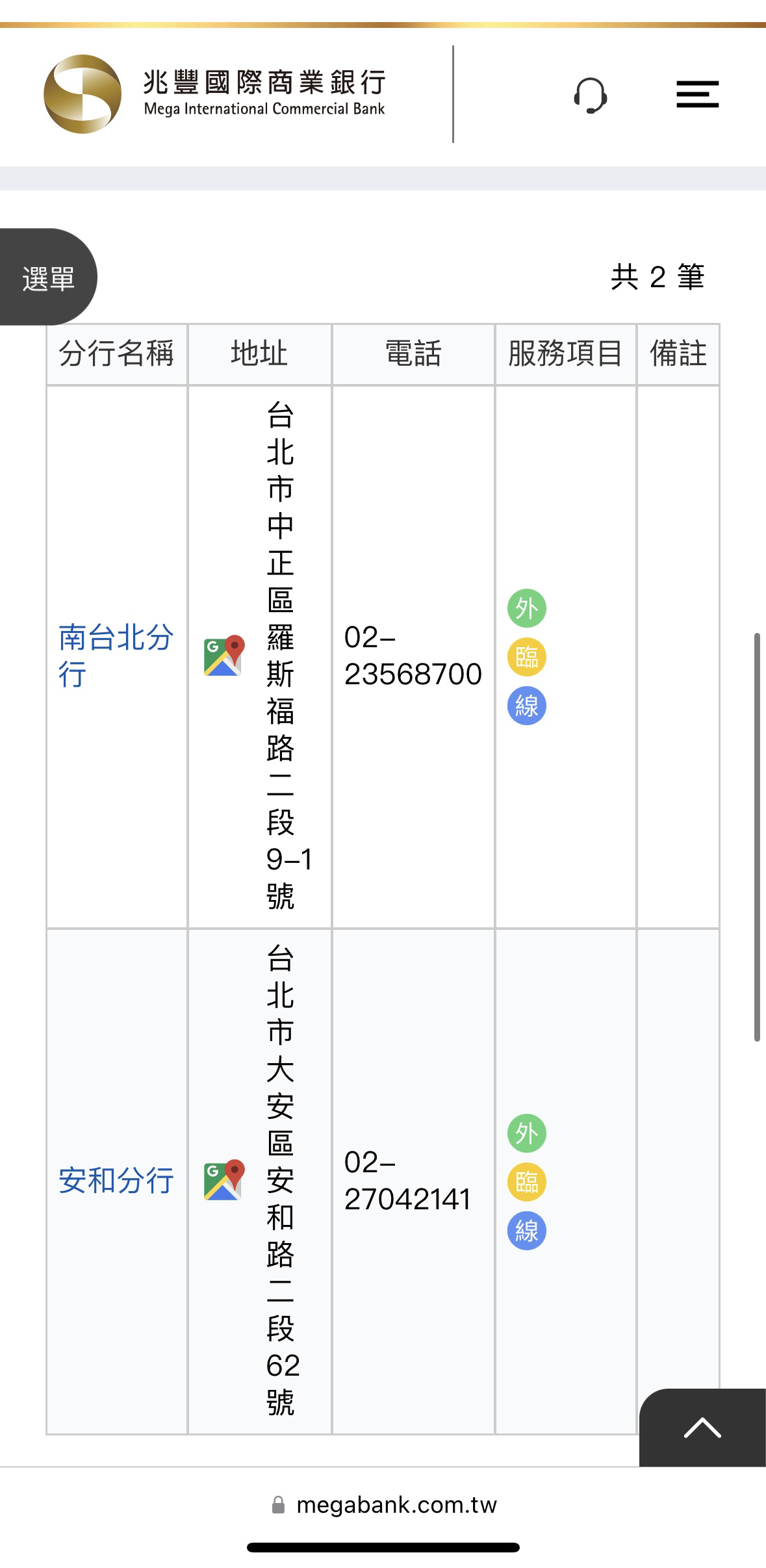Open Google Maps for 南台北分行 address
766x1568 pixels.
[224, 656]
